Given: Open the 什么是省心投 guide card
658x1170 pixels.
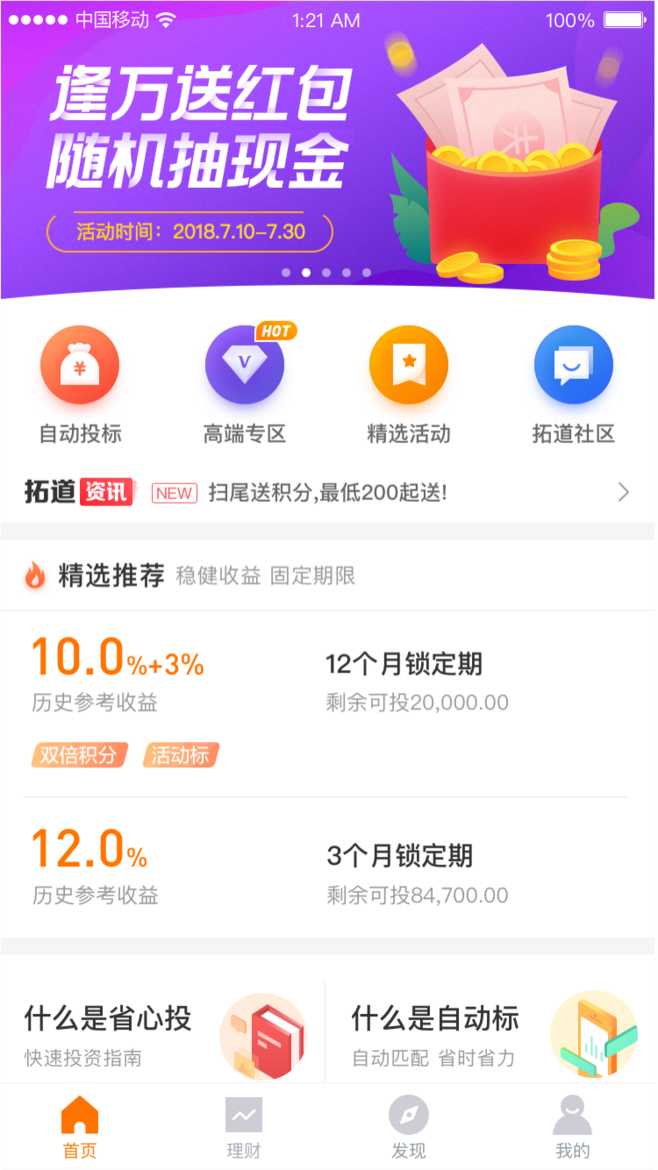Looking at the screenshot, I should [x=164, y=1030].
